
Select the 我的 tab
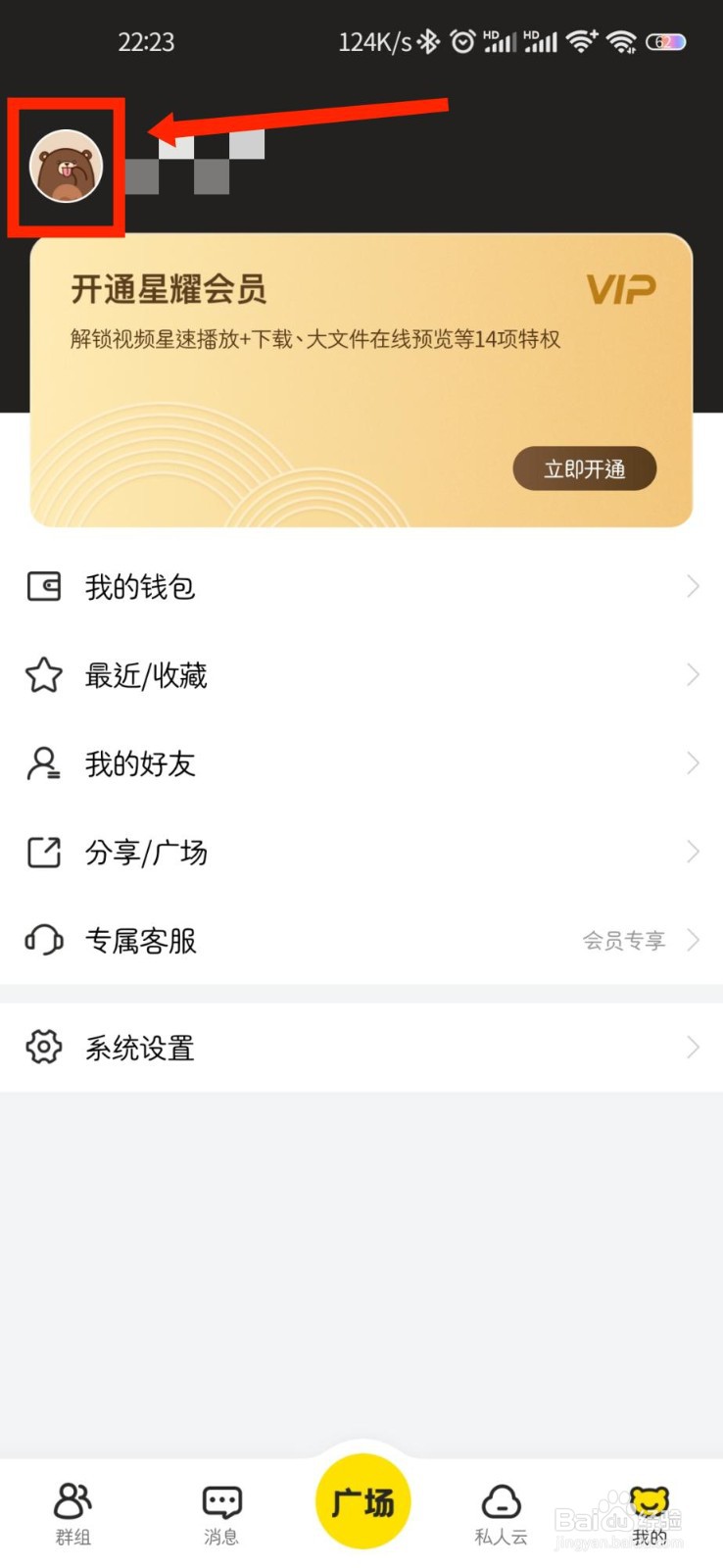(650, 1513)
